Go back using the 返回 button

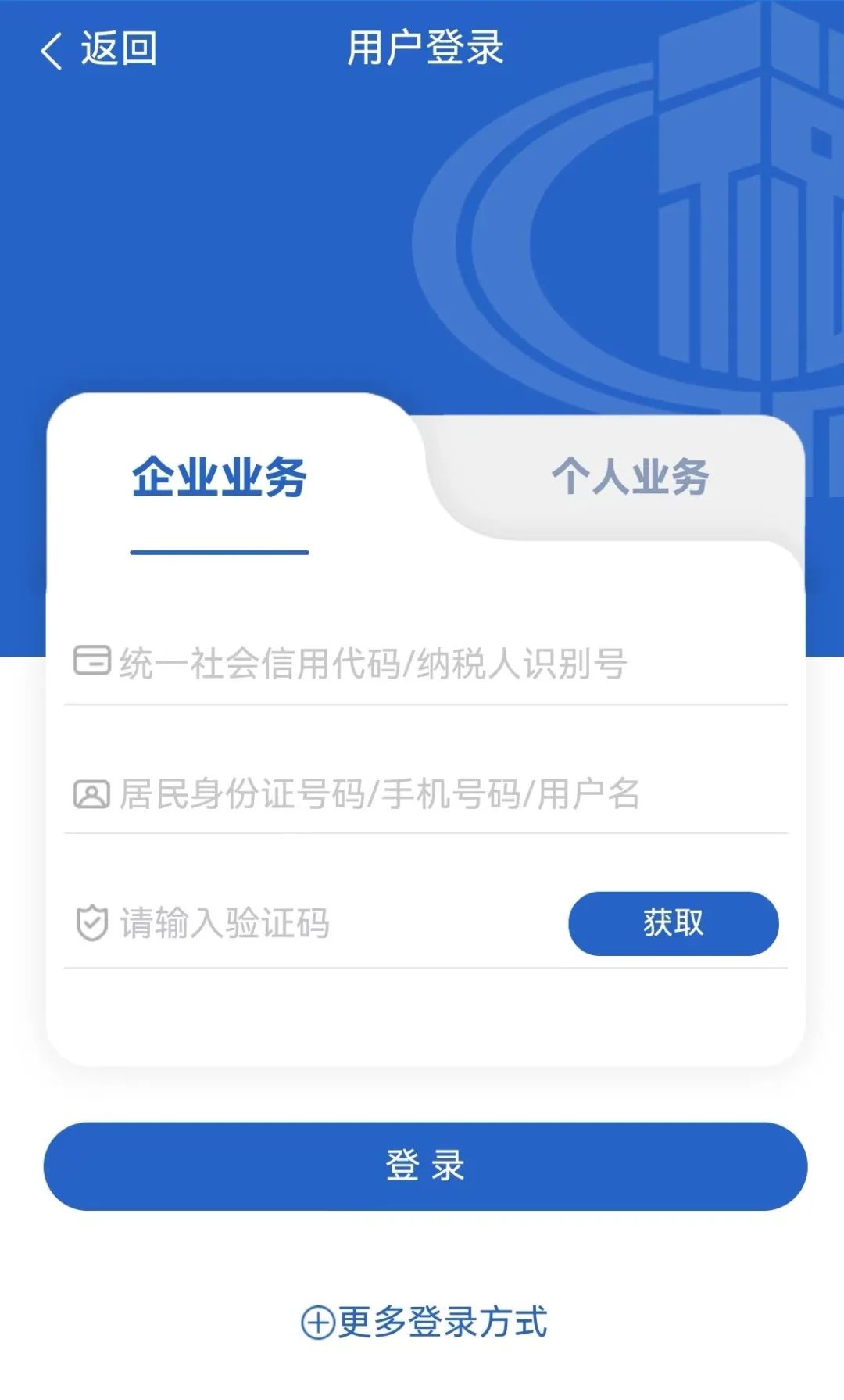click(x=98, y=49)
